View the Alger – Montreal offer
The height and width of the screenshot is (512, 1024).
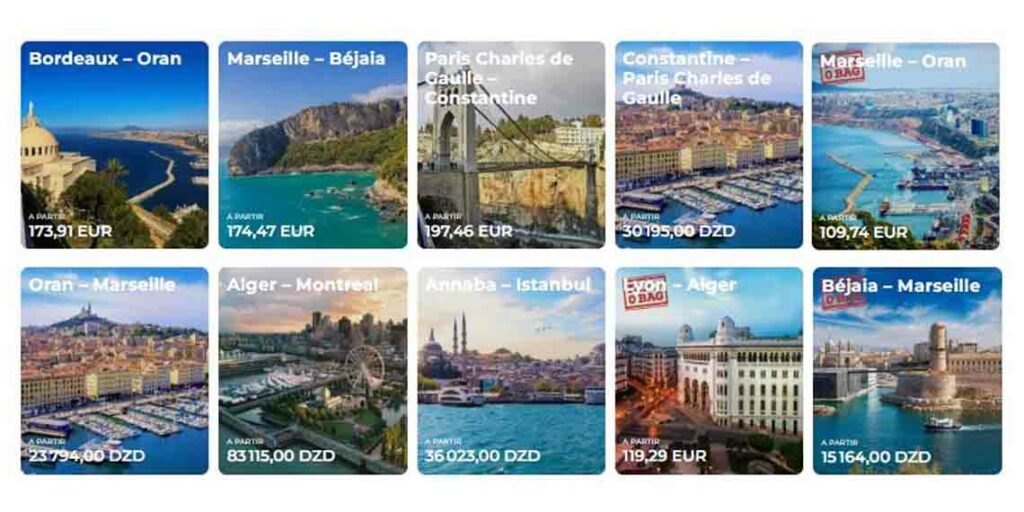tap(312, 370)
